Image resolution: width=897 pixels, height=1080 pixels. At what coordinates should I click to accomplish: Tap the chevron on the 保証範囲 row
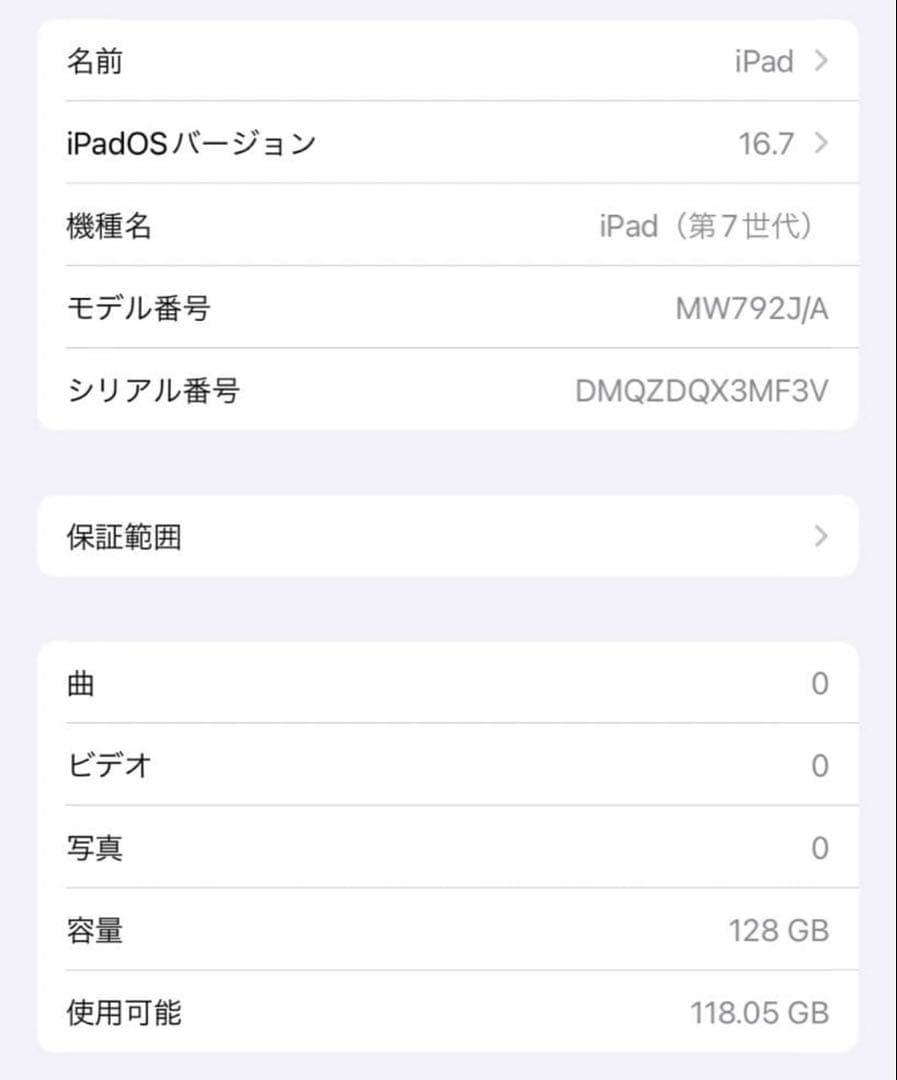pos(819,537)
